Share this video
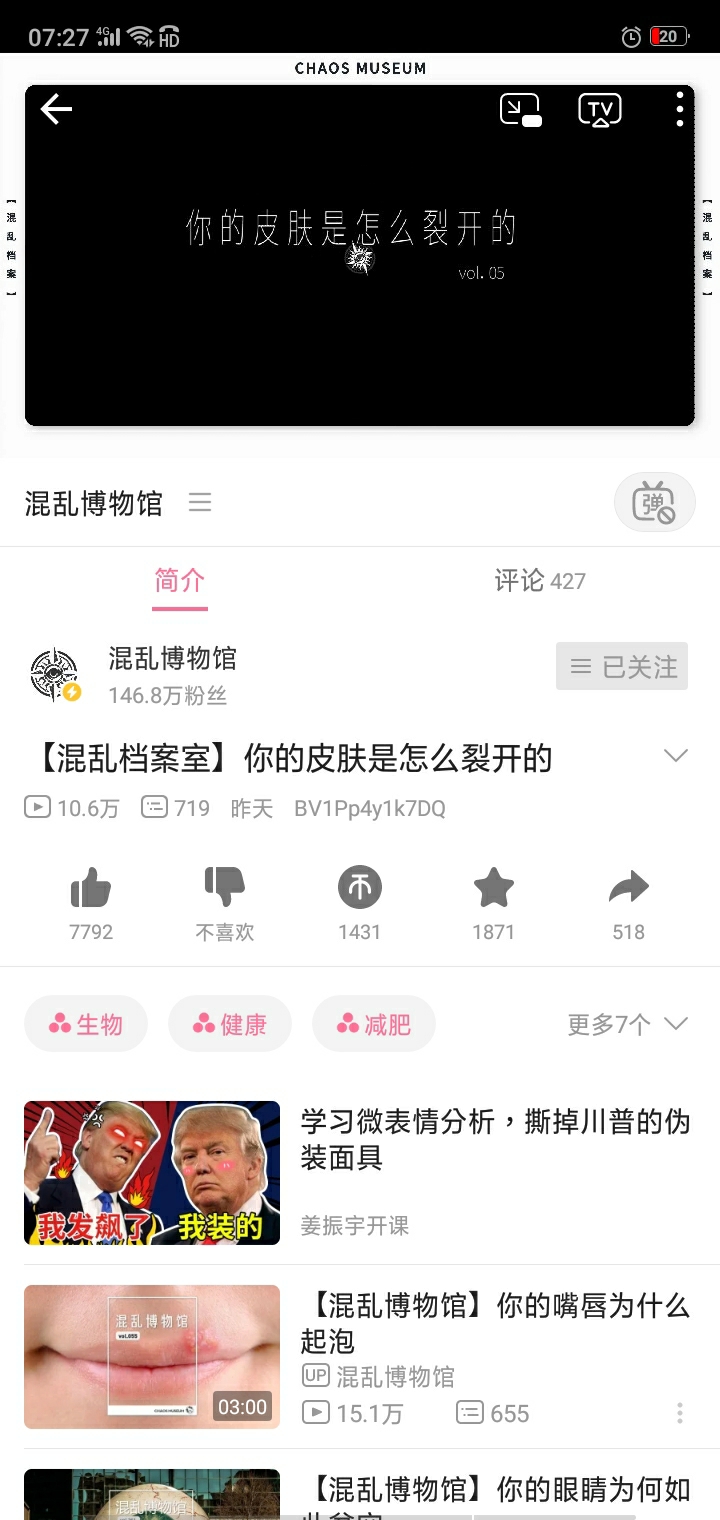This screenshot has width=720, height=1520. coord(628,902)
